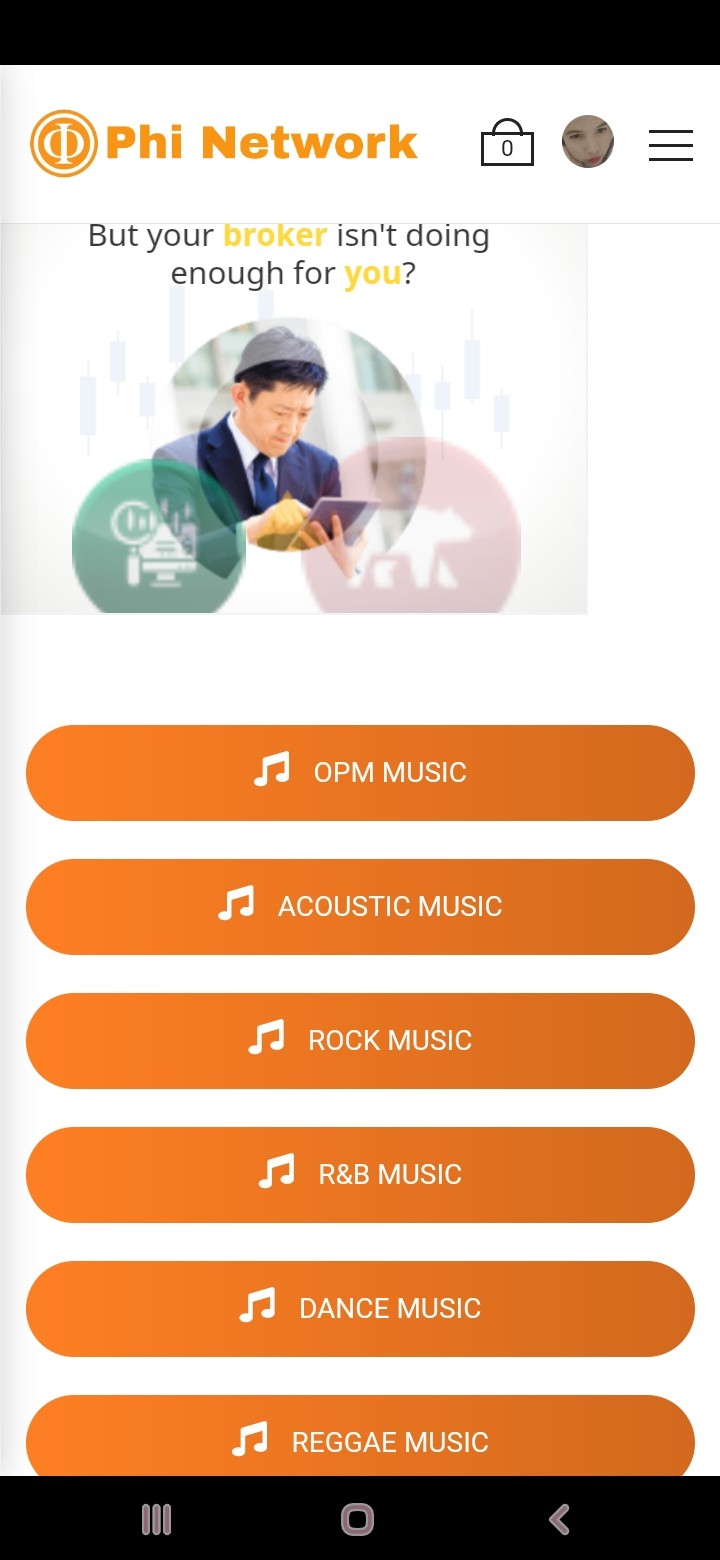Open Dance Music
The width and height of the screenshot is (720, 1560).
coord(360,1309)
